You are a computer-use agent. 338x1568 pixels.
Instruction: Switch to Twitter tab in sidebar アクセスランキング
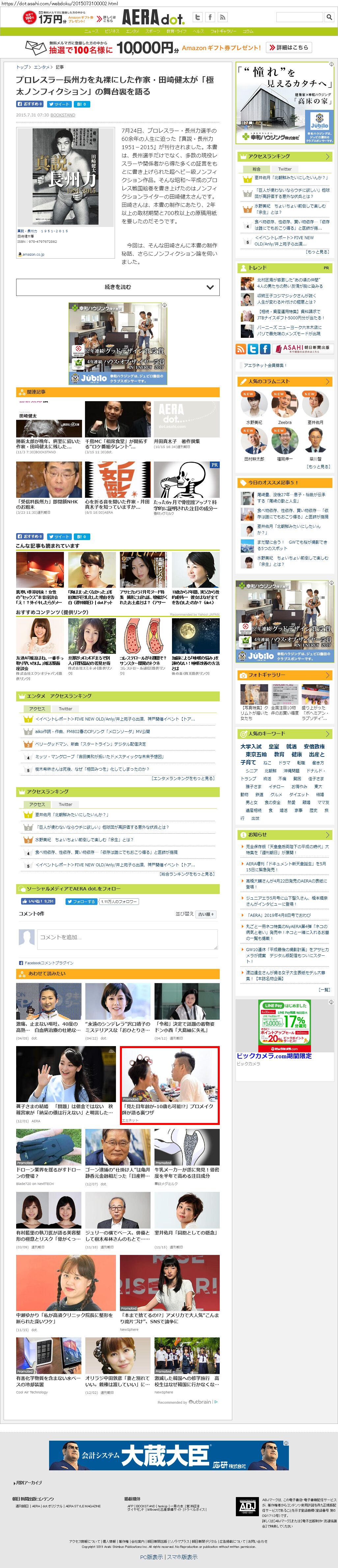[285, 169]
